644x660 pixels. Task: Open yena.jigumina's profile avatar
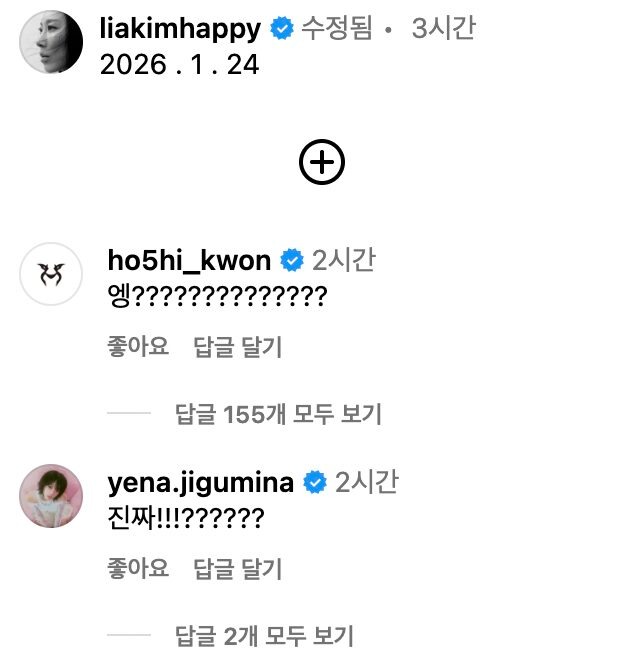[51, 496]
